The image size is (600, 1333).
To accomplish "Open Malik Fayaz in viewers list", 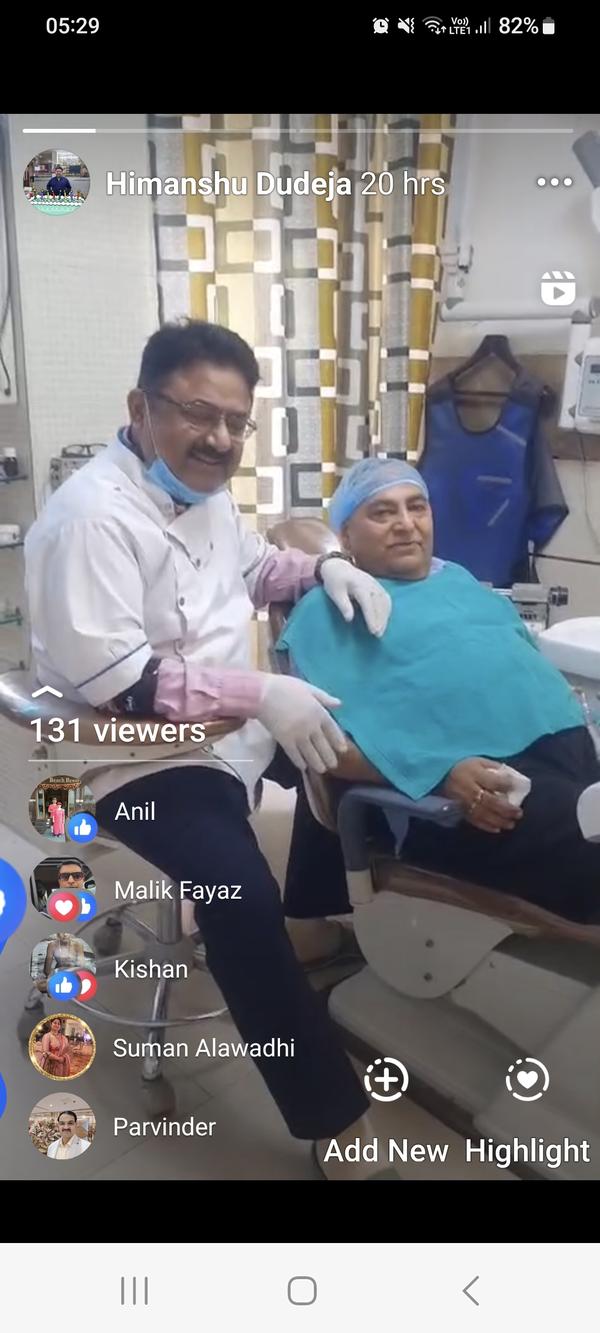I will point(177,890).
